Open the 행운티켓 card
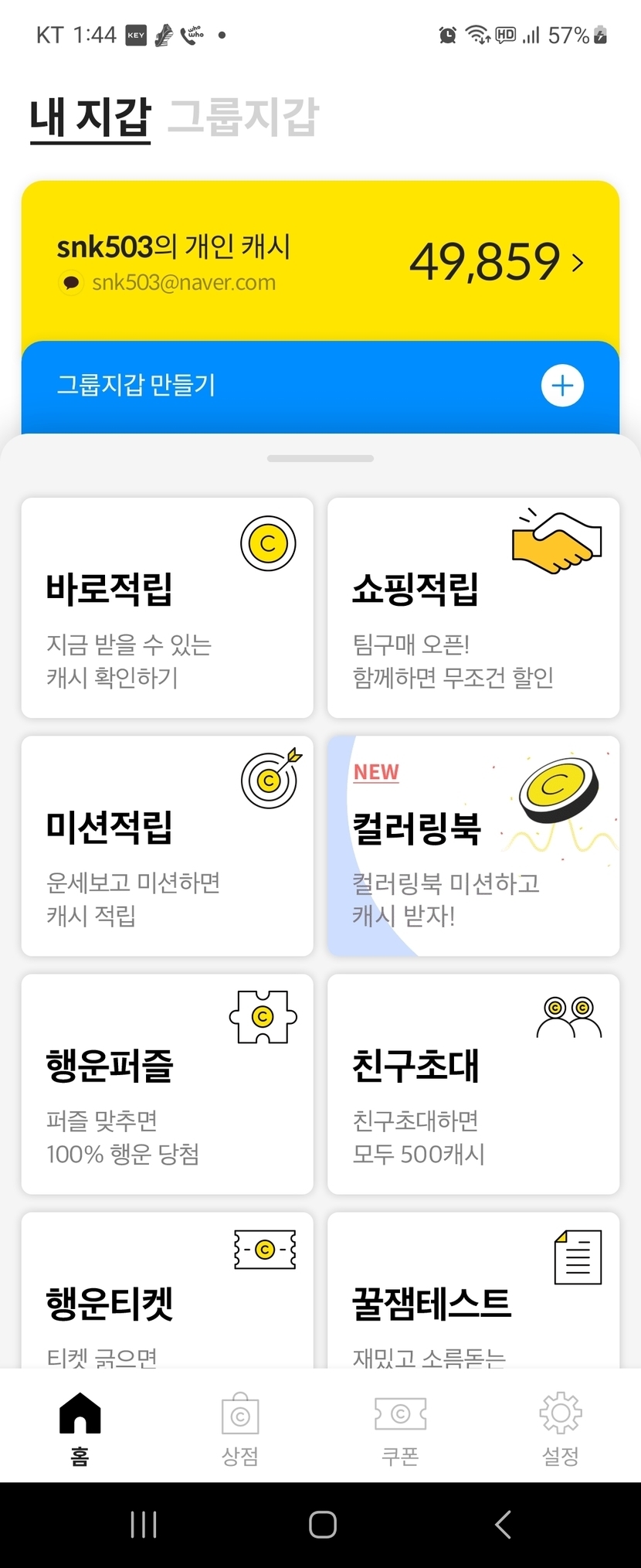This screenshot has height=1568, width=641. click(x=168, y=1298)
